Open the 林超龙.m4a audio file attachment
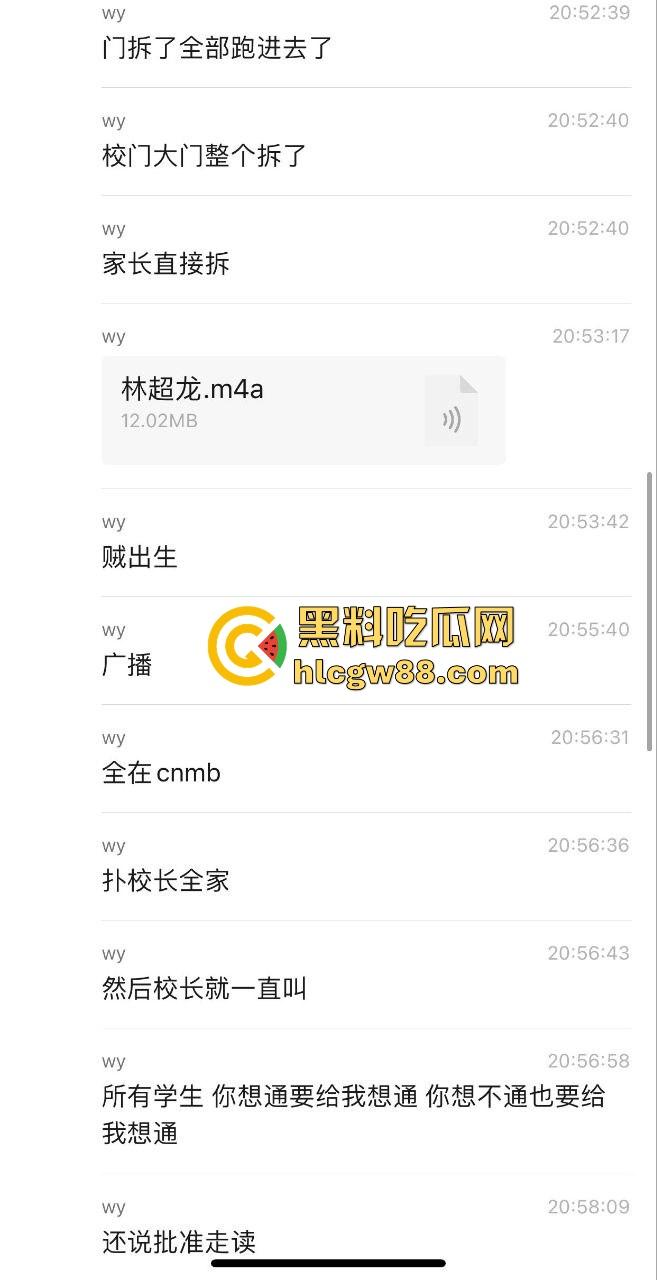 click(303, 410)
